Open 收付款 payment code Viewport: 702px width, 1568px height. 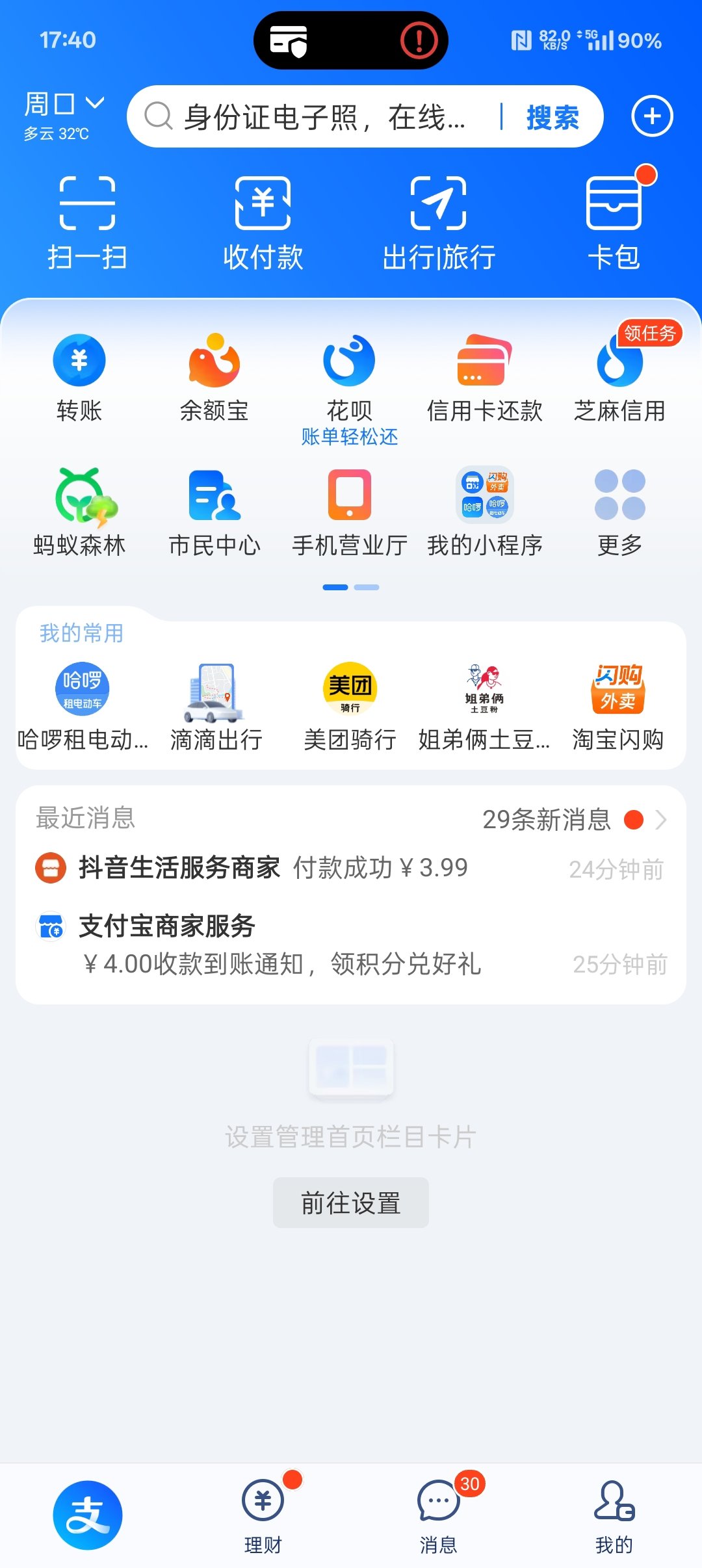(263, 222)
